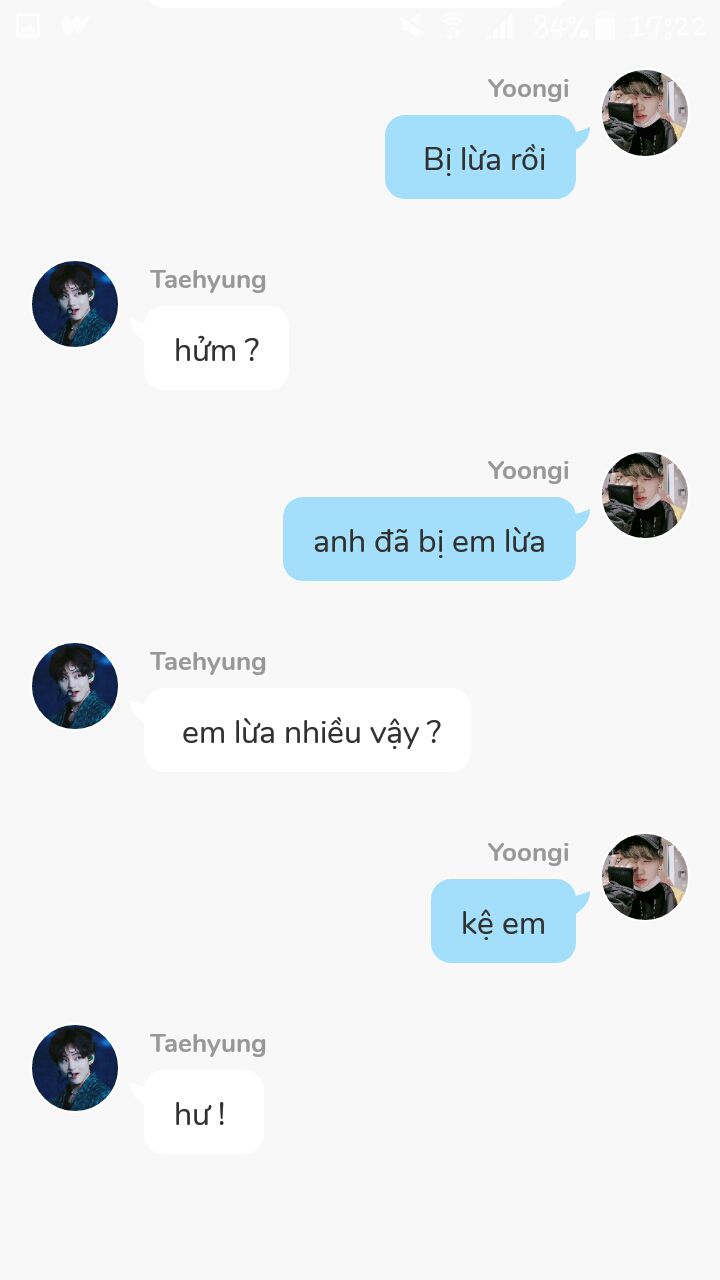
Task: Open Yoongi's avatar beside "Bị lừa rồi"
Action: pyautogui.click(x=645, y=113)
